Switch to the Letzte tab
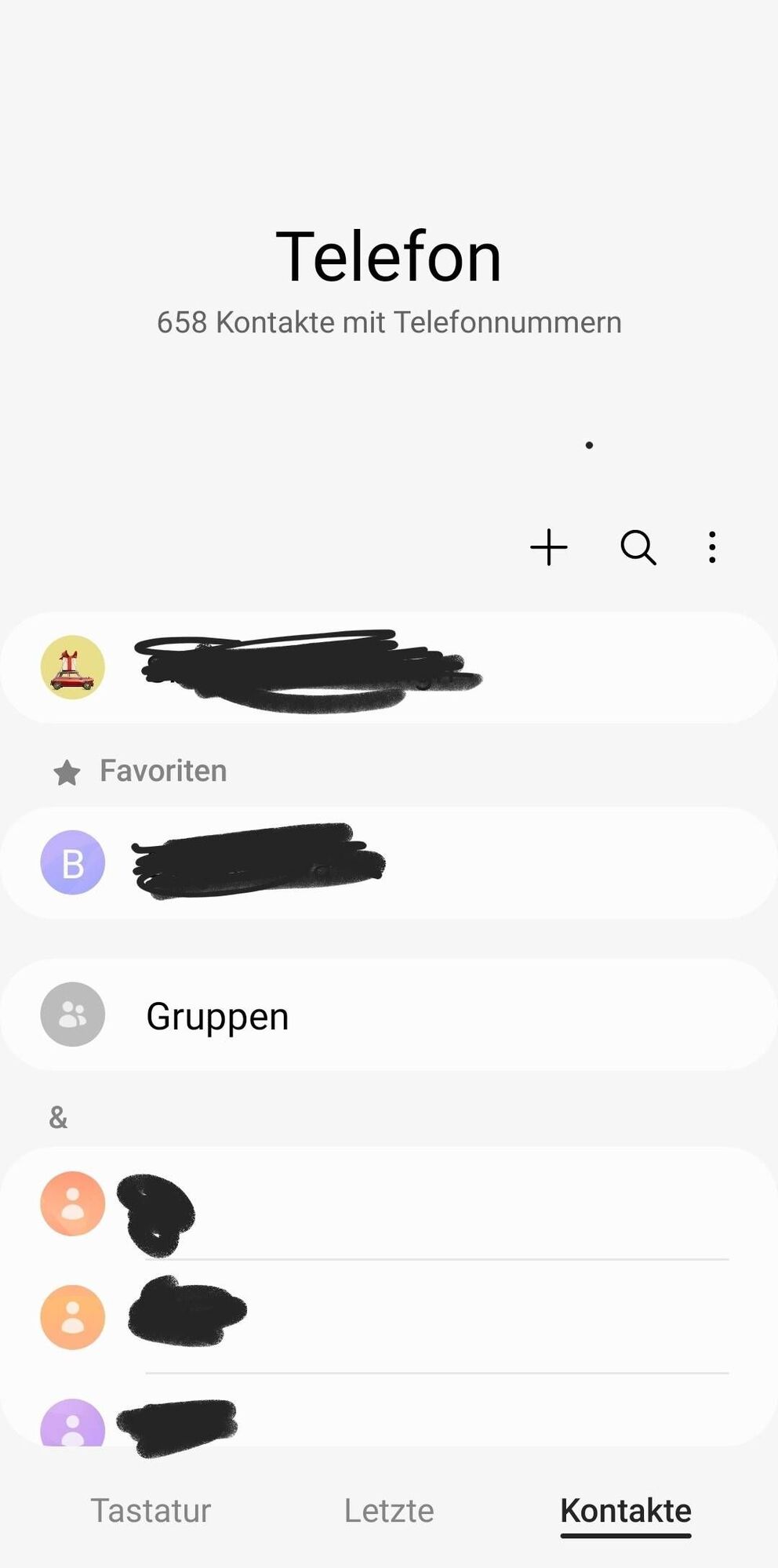The height and width of the screenshot is (1568, 778). pyautogui.click(x=389, y=1510)
